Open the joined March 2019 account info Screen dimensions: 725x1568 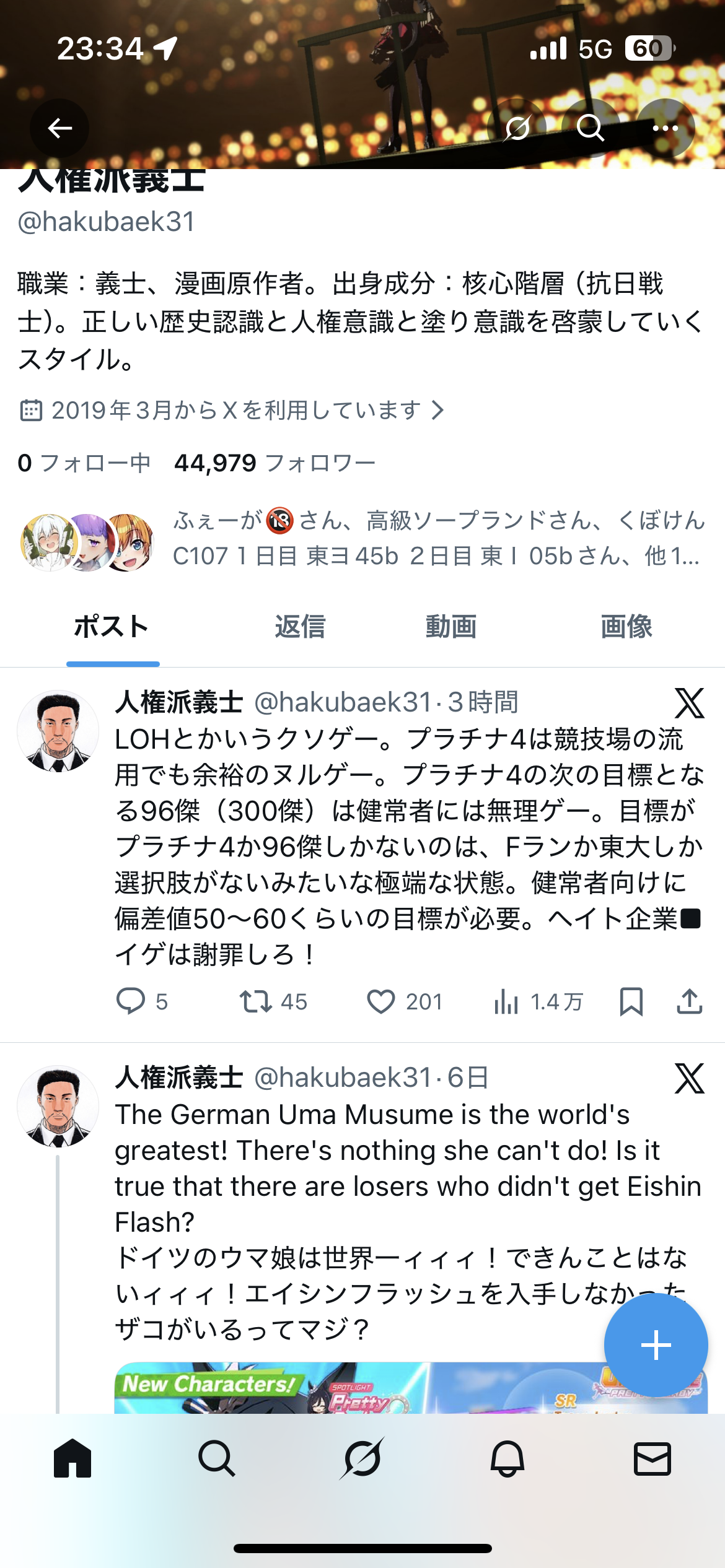(x=233, y=410)
